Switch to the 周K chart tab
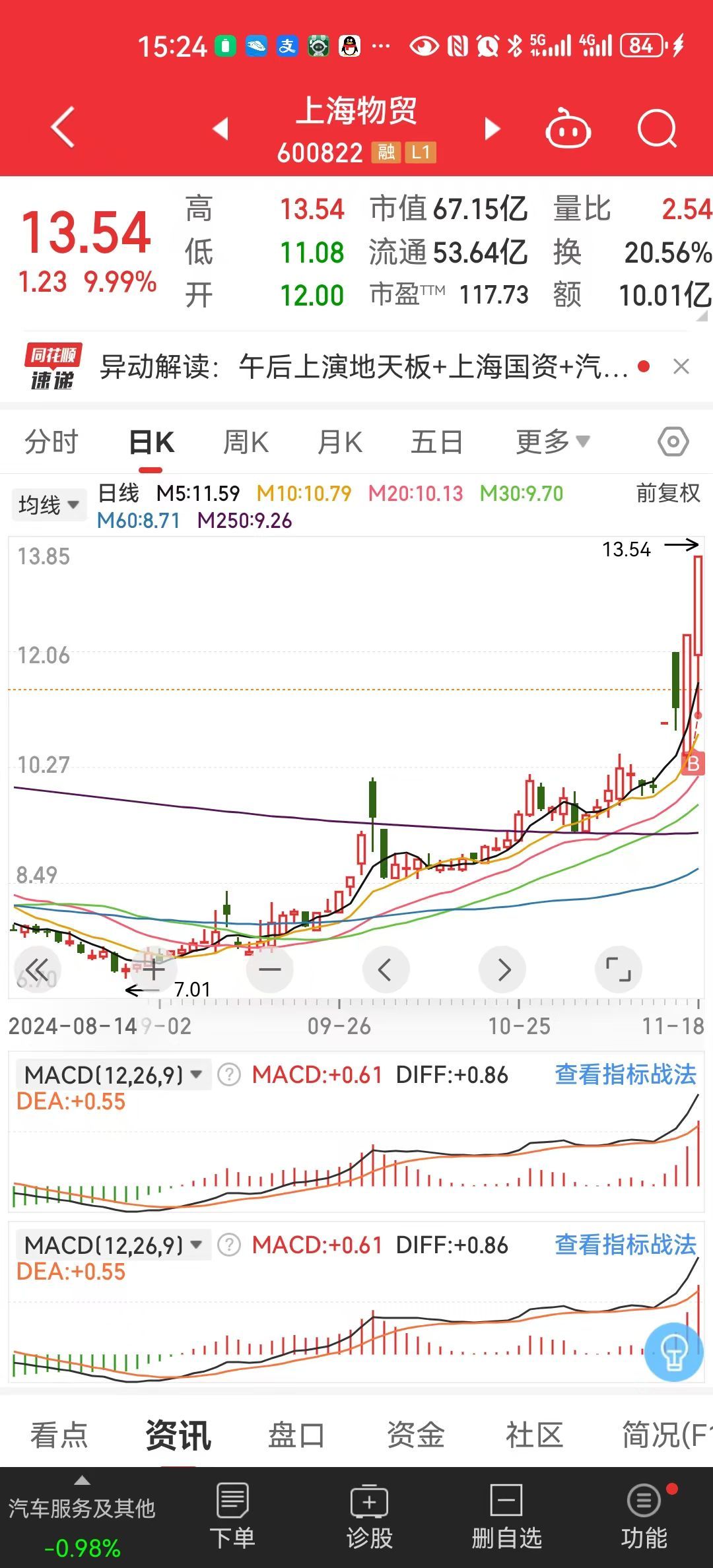The height and width of the screenshot is (1568, 713). 246,441
